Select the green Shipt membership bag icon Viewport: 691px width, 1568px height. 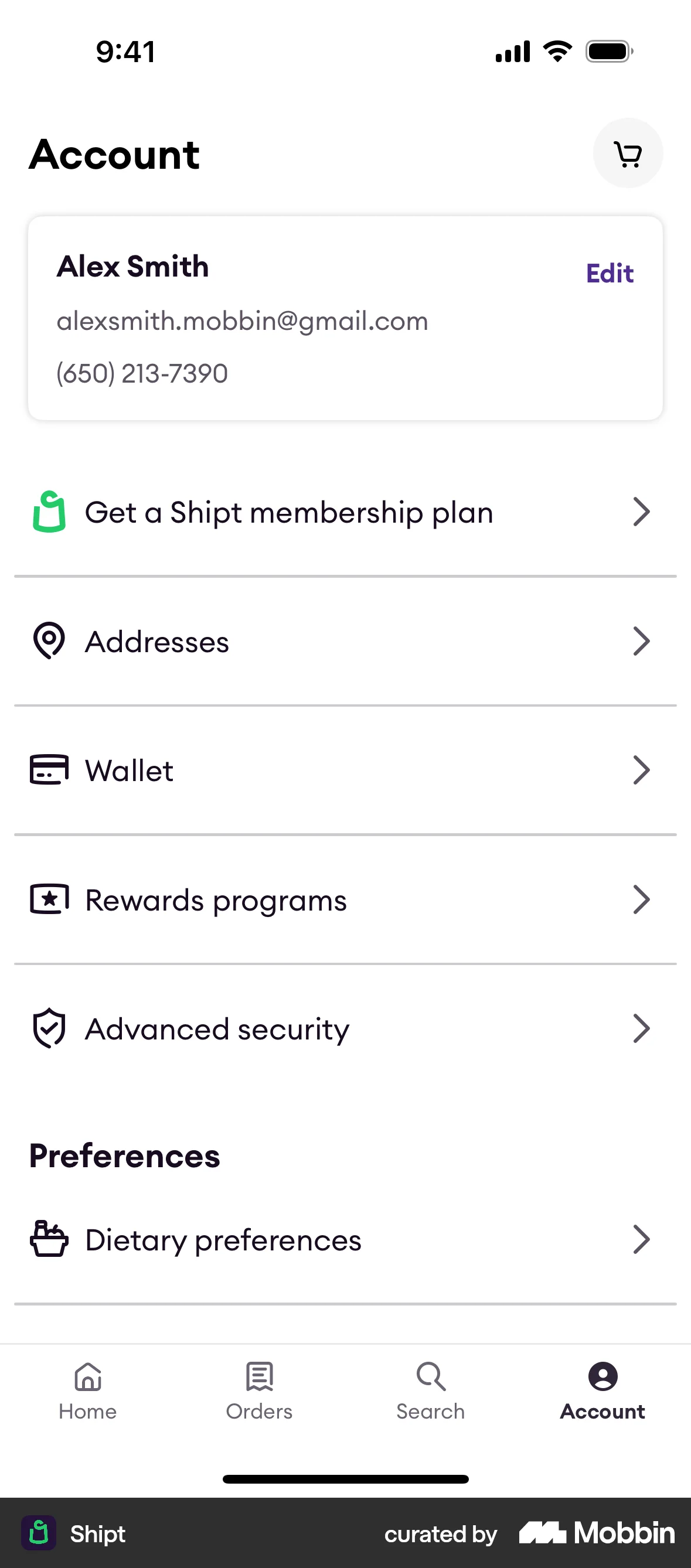(x=49, y=512)
